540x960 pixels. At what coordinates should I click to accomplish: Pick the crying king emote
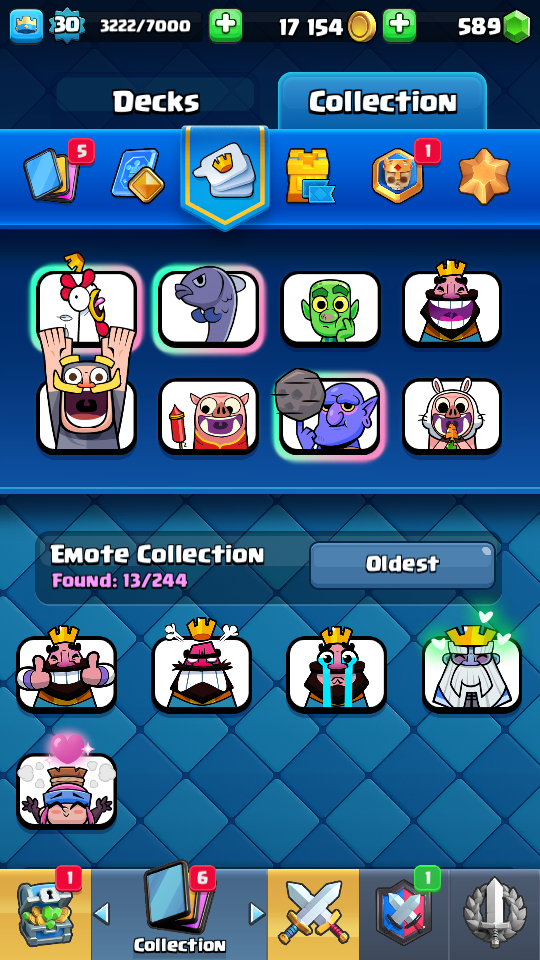(337, 672)
